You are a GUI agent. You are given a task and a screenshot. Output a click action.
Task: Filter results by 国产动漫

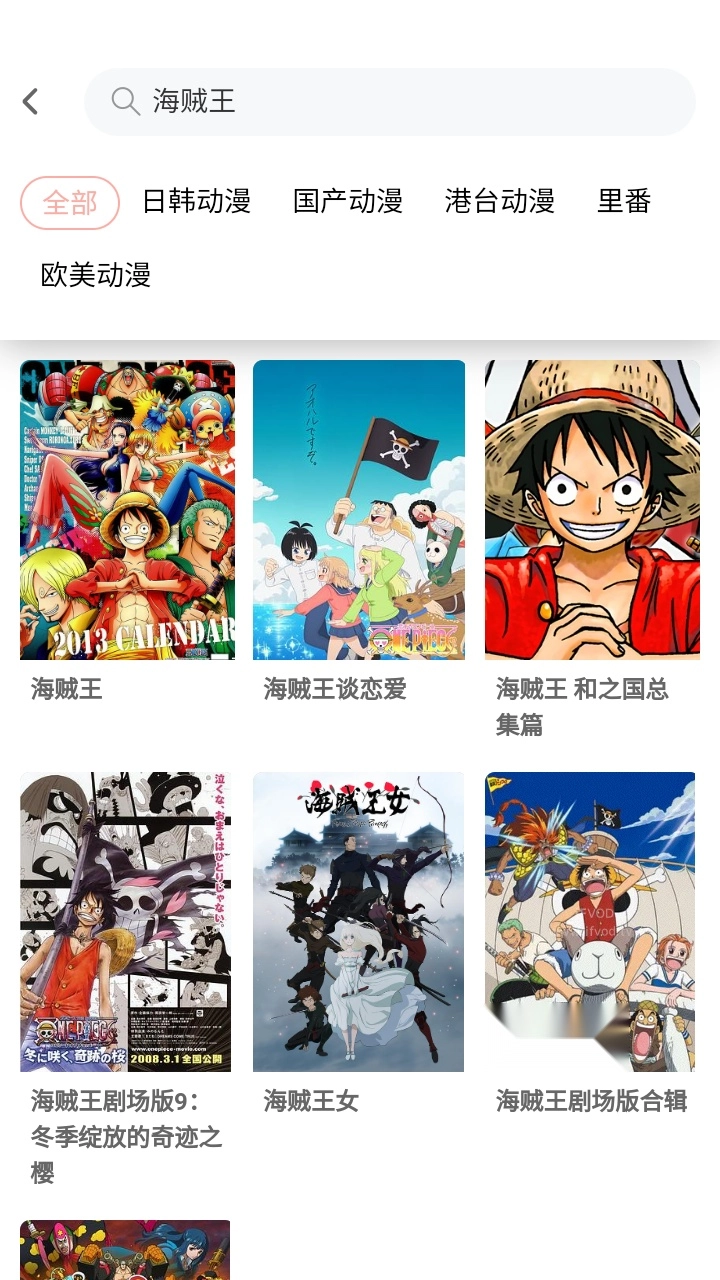pyautogui.click(x=348, y=202)
